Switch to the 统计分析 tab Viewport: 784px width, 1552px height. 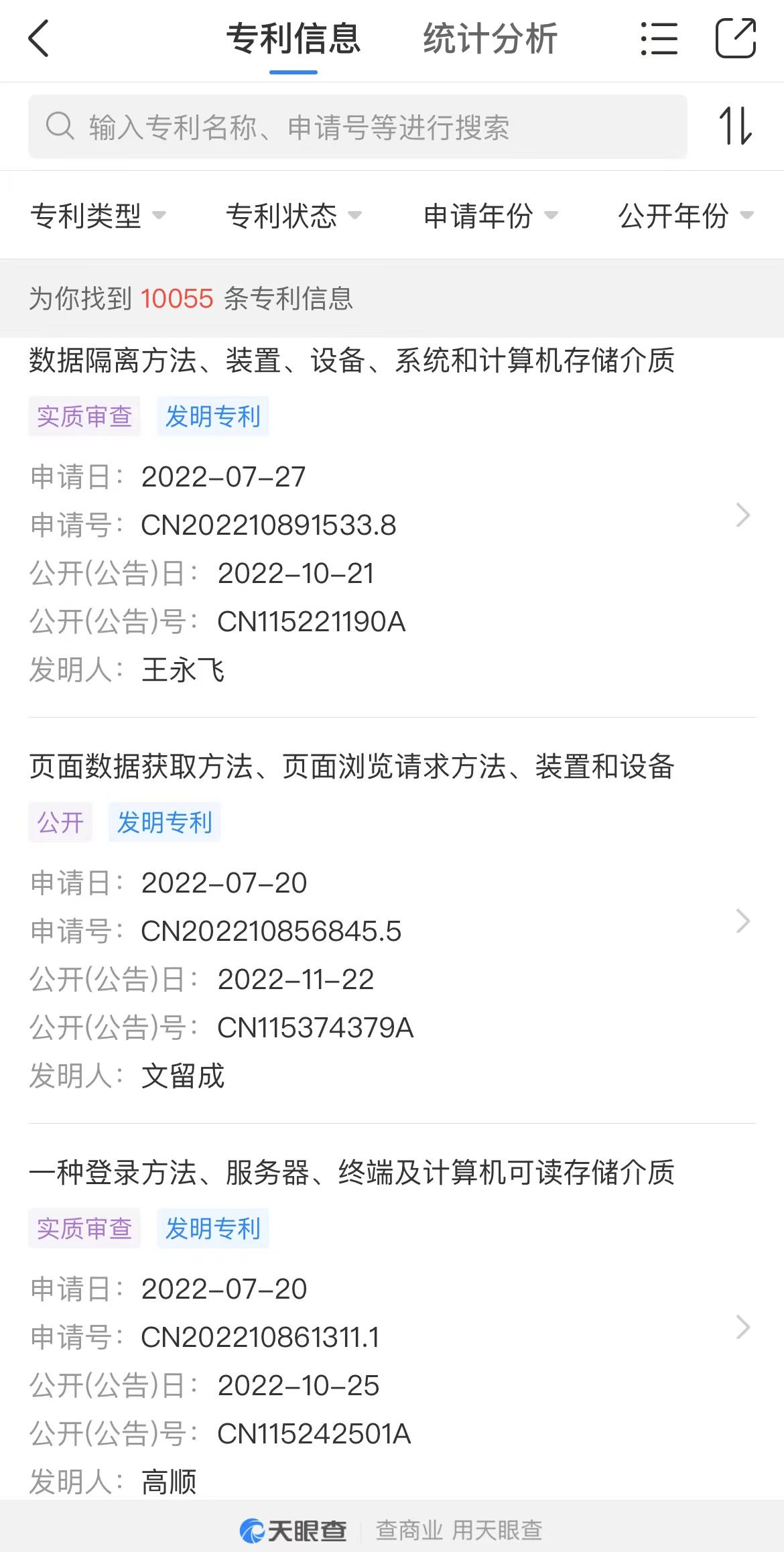coord(491,39)
